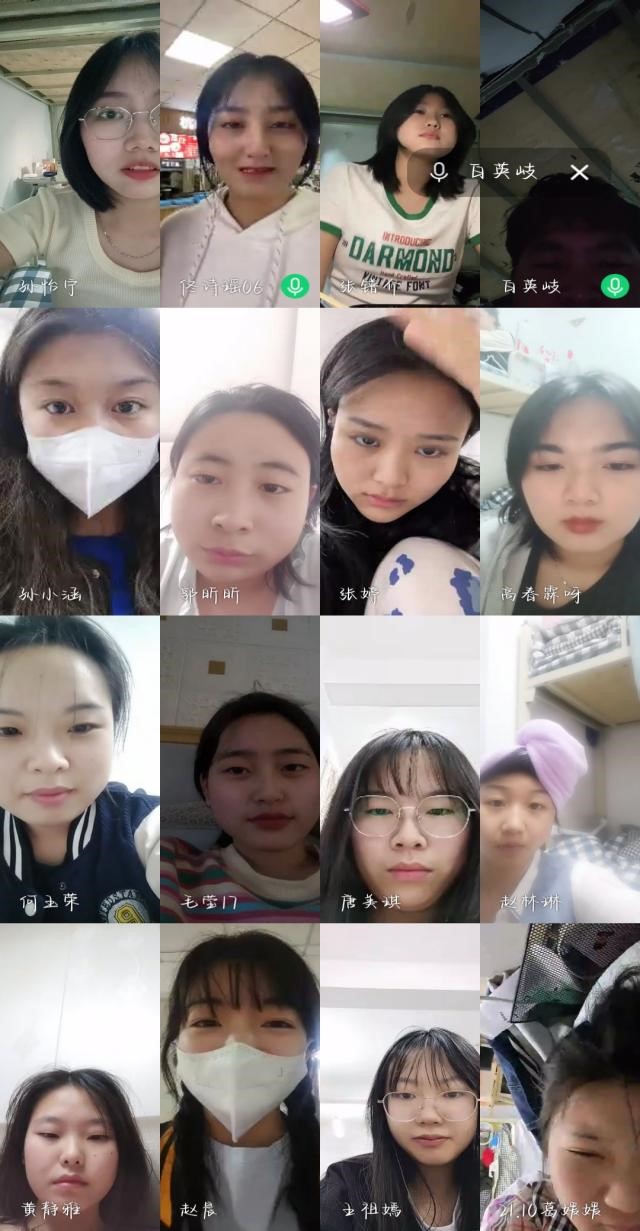Tap the 白英岐 speaker banner
The width and height of the screenshot is (640, 1231).
490,172
